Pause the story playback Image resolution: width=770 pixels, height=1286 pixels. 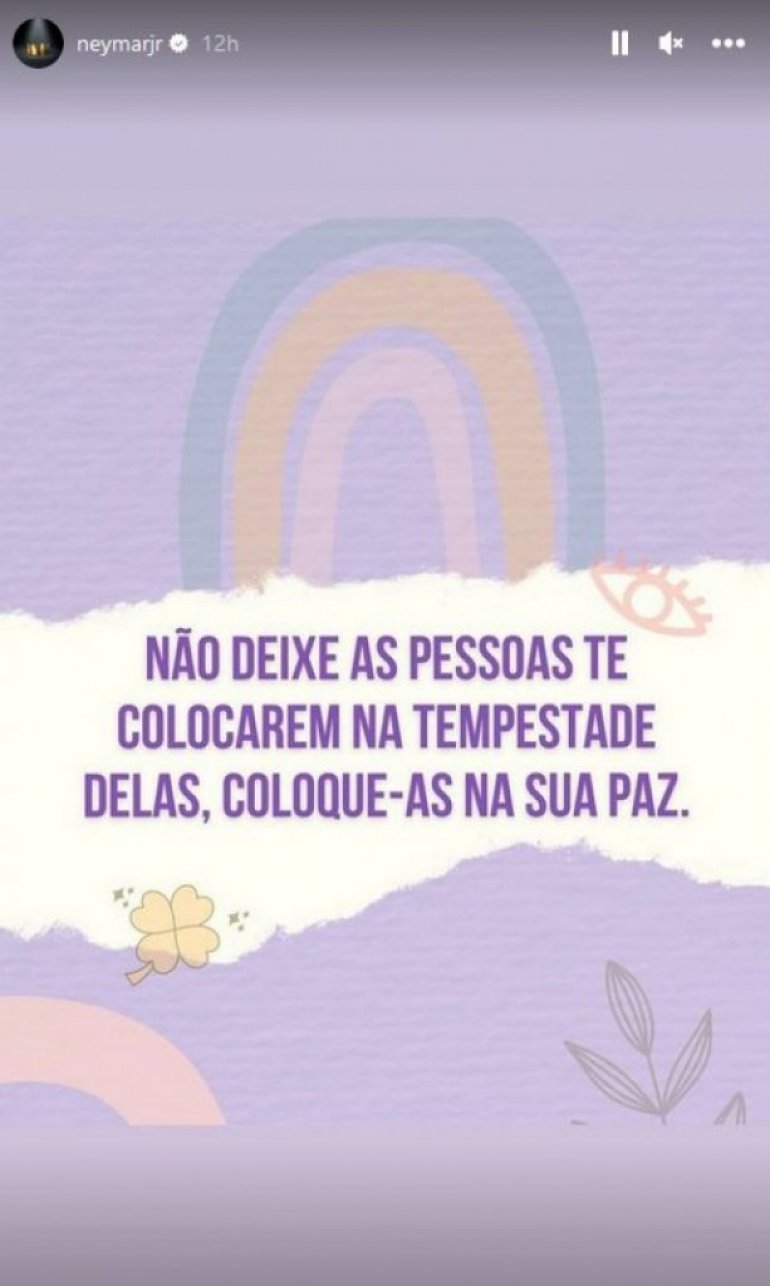(619, 43)
